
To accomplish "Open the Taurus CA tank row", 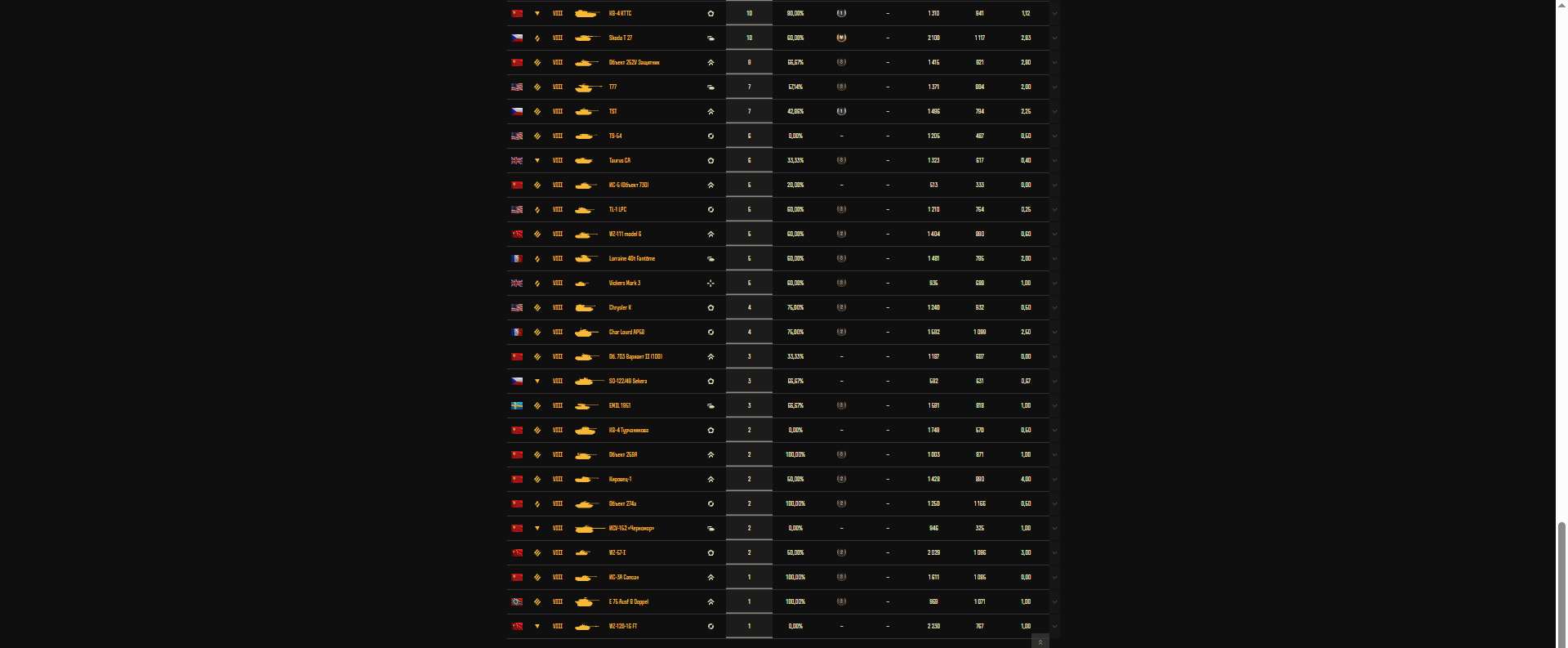I will coord(1054,161).
